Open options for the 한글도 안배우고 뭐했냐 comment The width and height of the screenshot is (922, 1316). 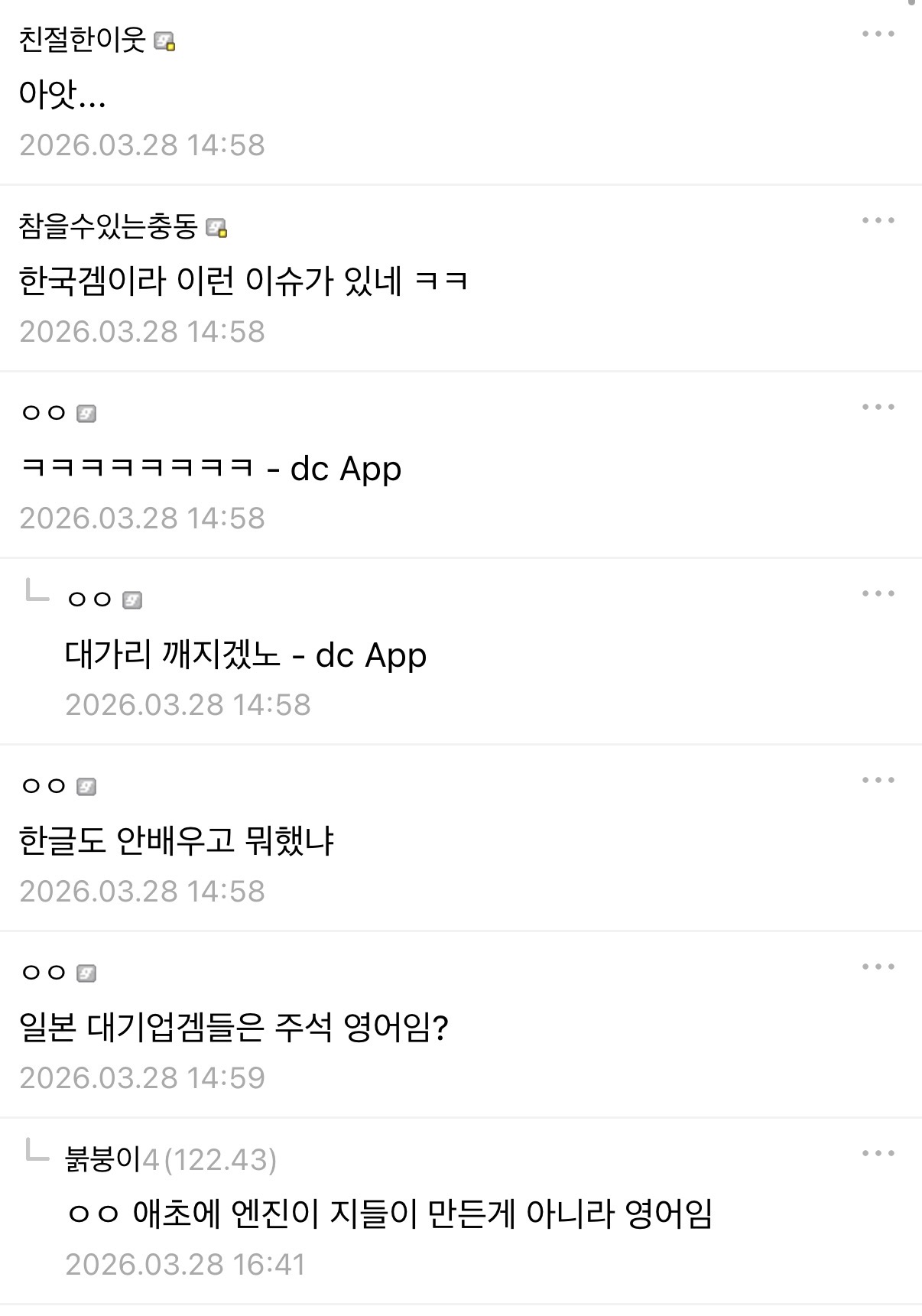tap(878, 780)
